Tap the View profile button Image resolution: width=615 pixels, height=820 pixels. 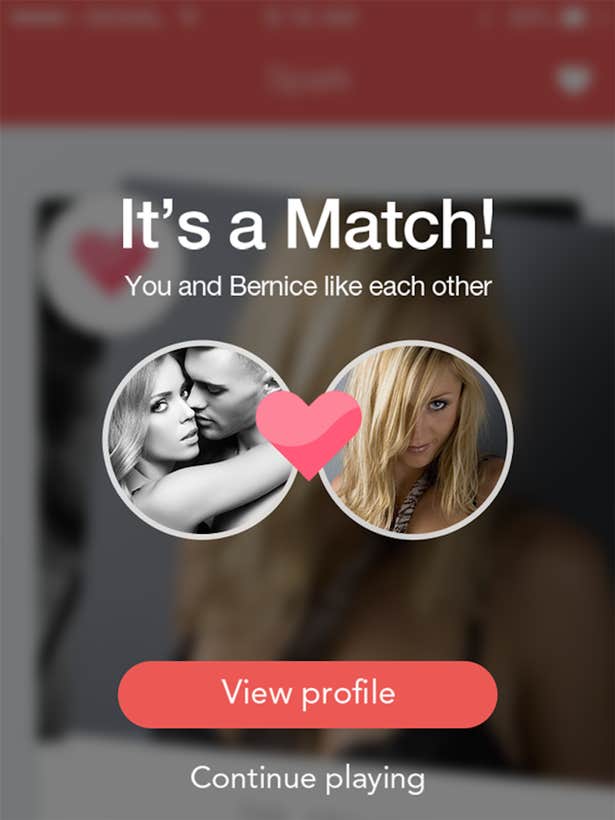(307, 694)
